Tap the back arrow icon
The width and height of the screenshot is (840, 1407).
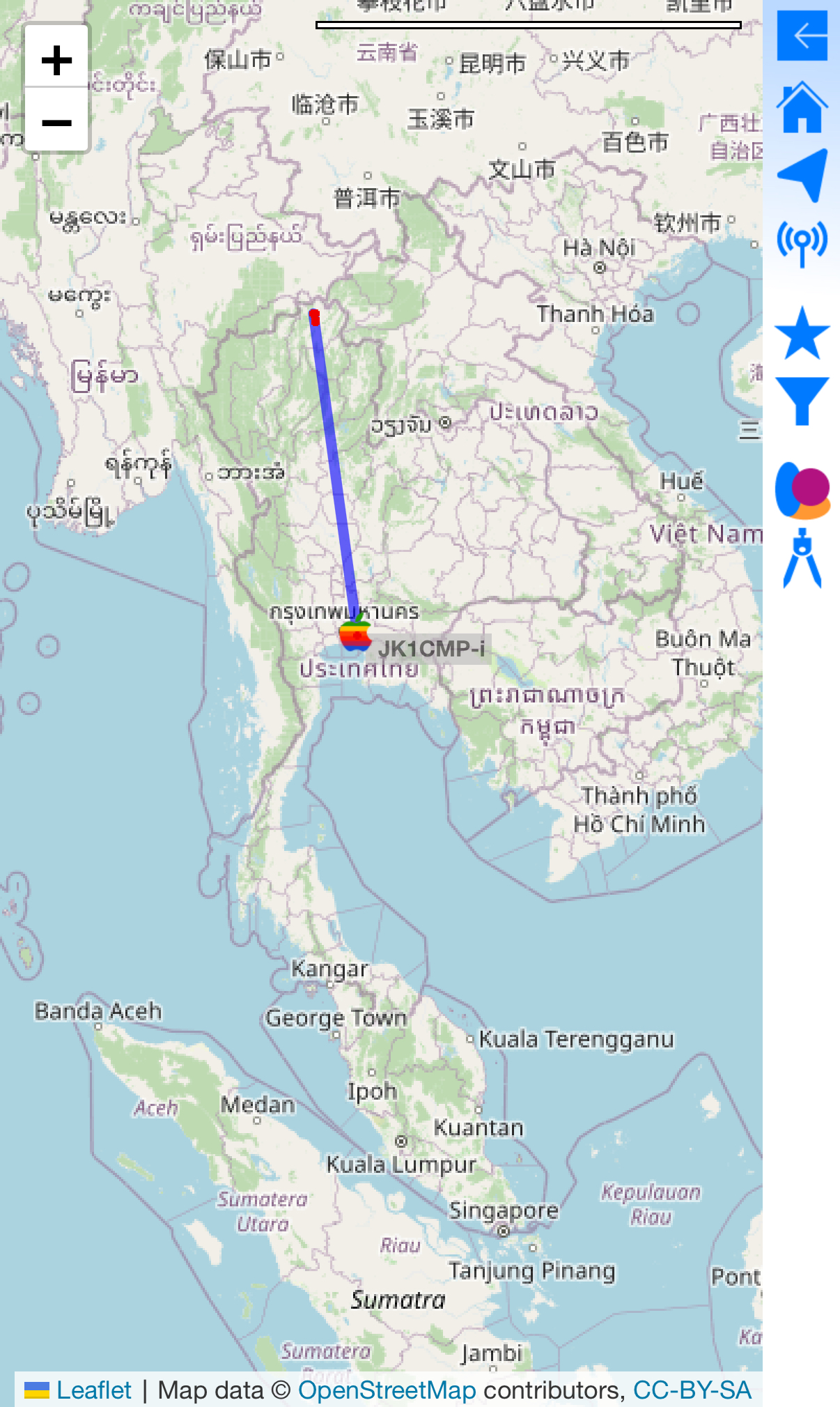[x=802, y=36]
